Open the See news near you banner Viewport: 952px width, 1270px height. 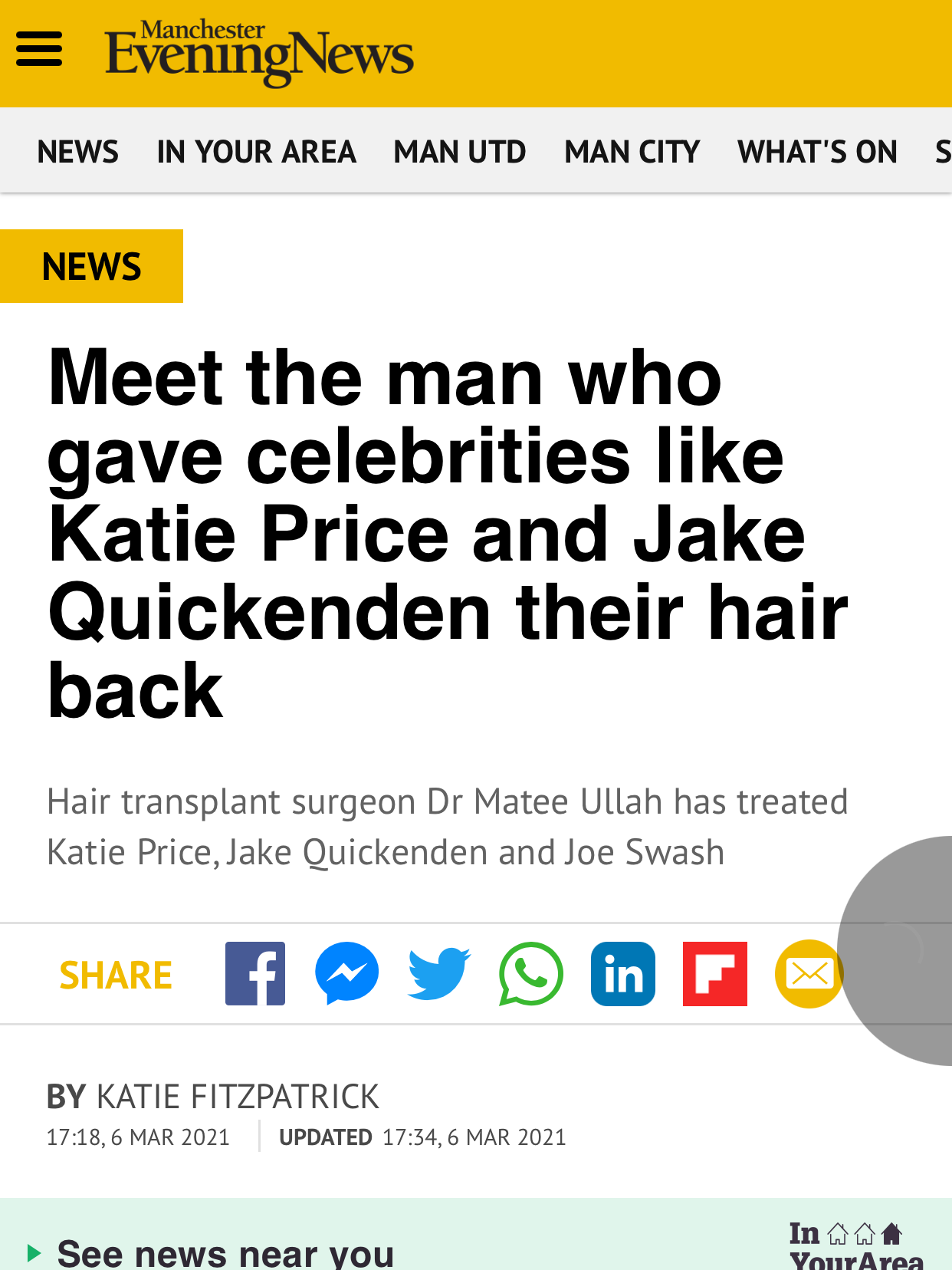(x=225, y=1252)
